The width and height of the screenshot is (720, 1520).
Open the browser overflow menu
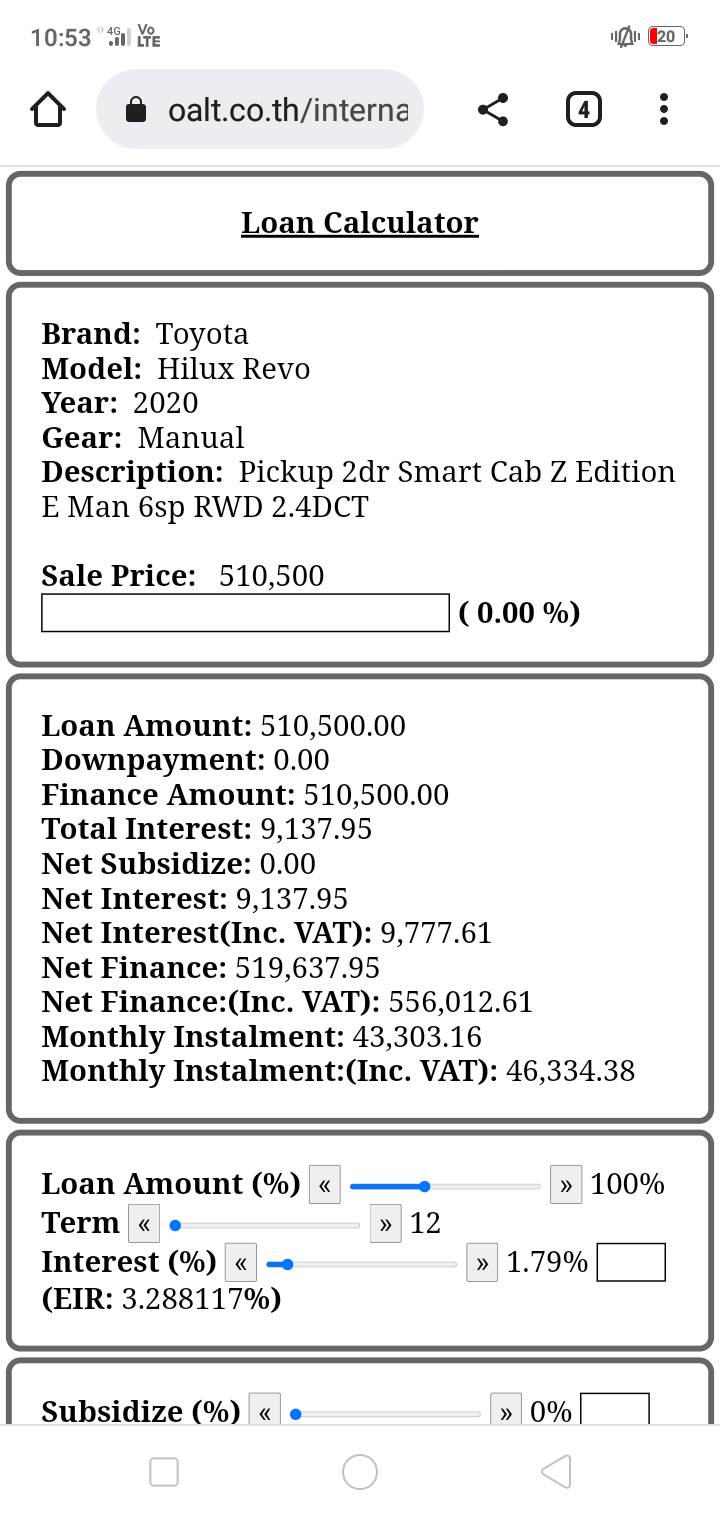tap(664, 110)
